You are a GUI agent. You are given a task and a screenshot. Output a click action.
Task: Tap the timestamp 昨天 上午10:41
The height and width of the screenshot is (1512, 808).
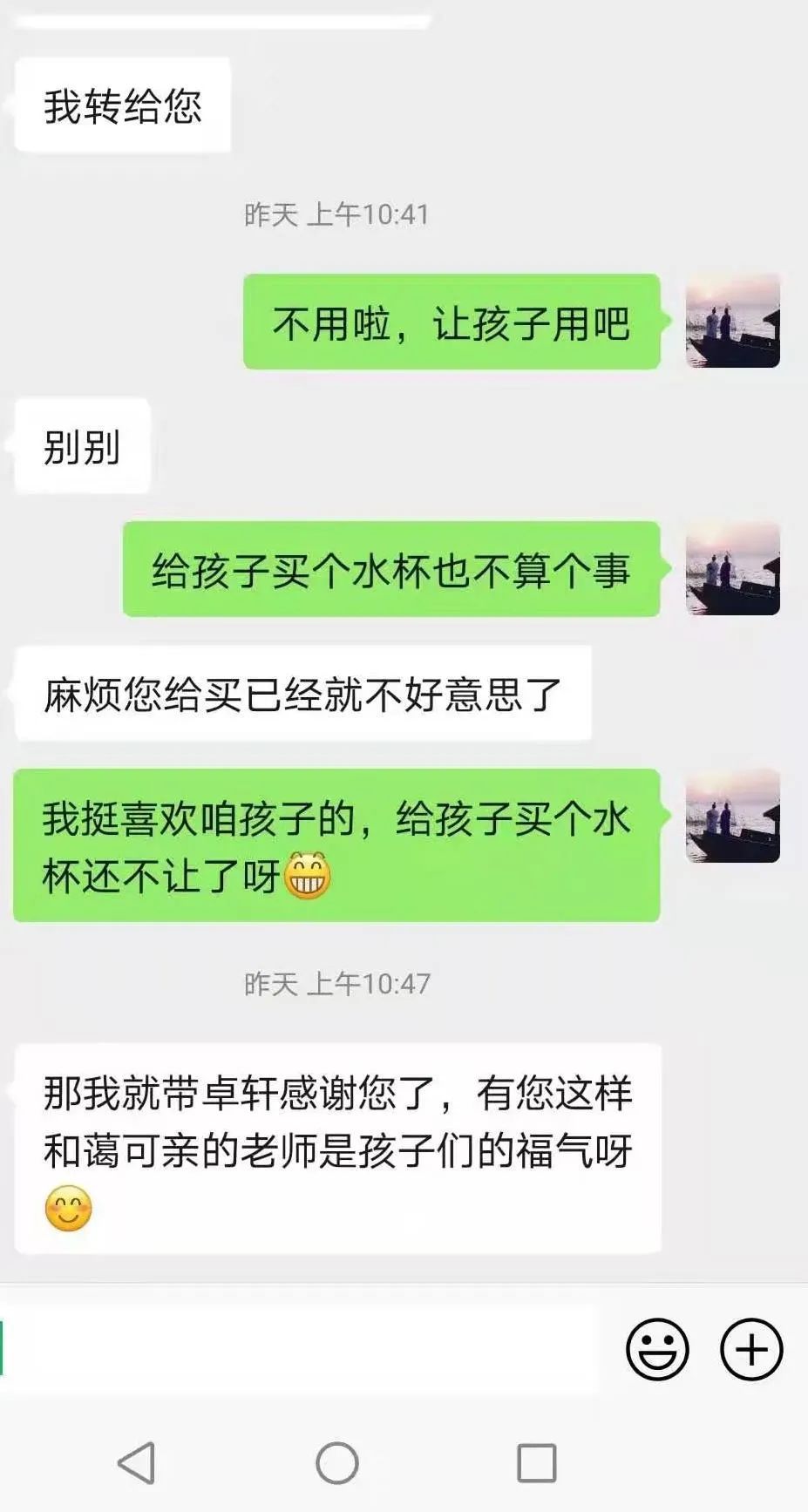click(338, 214)
